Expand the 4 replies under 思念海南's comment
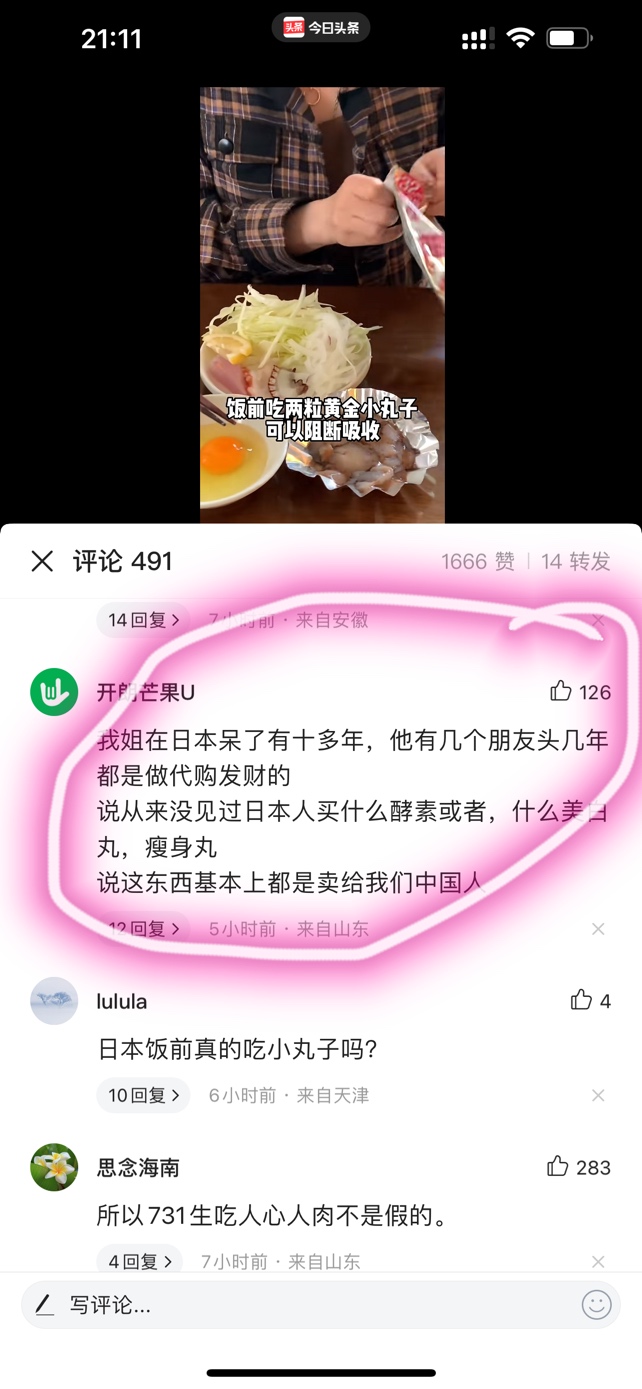Image resolution: width=642 pixels, height=1389 pixels. coord(140,1261)
